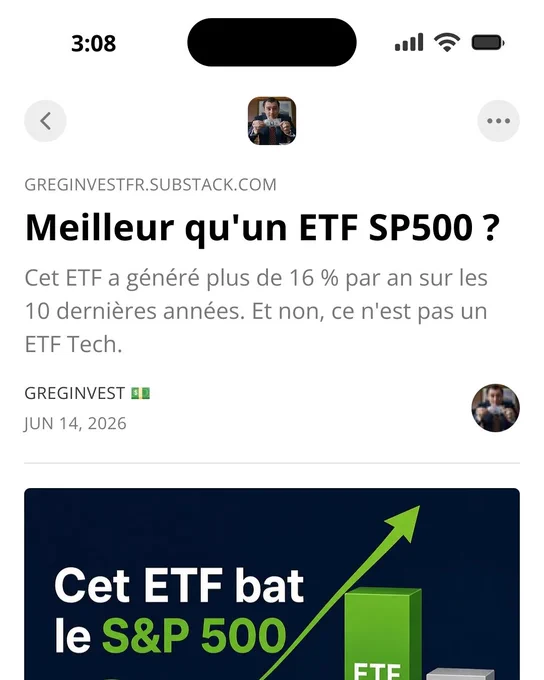Open GREGINVEST author profile picture

(x=495, y=408)
